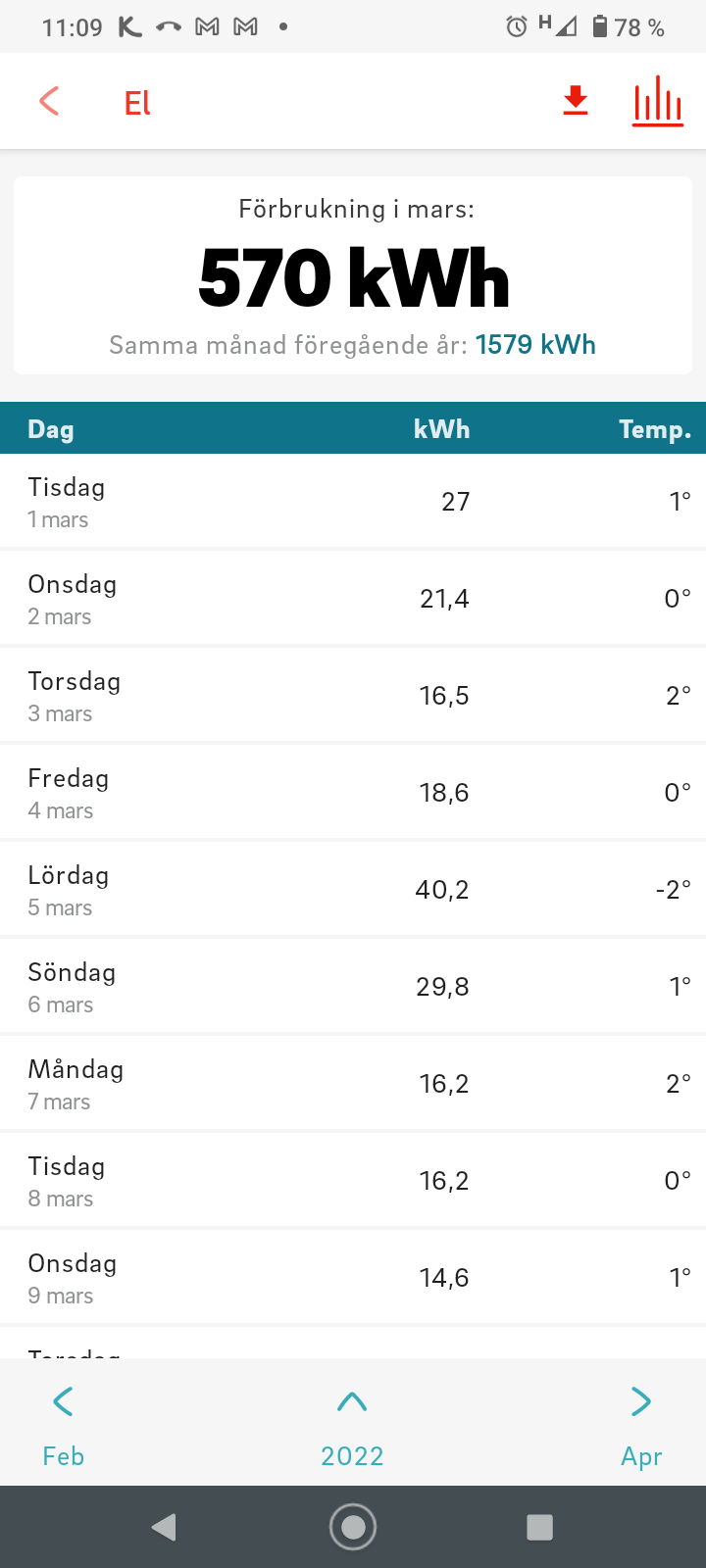Image resolution: width=706 pixels, height=1568 pixels.
Task: Go to previous month Feb
Action: coord(63,1426)
